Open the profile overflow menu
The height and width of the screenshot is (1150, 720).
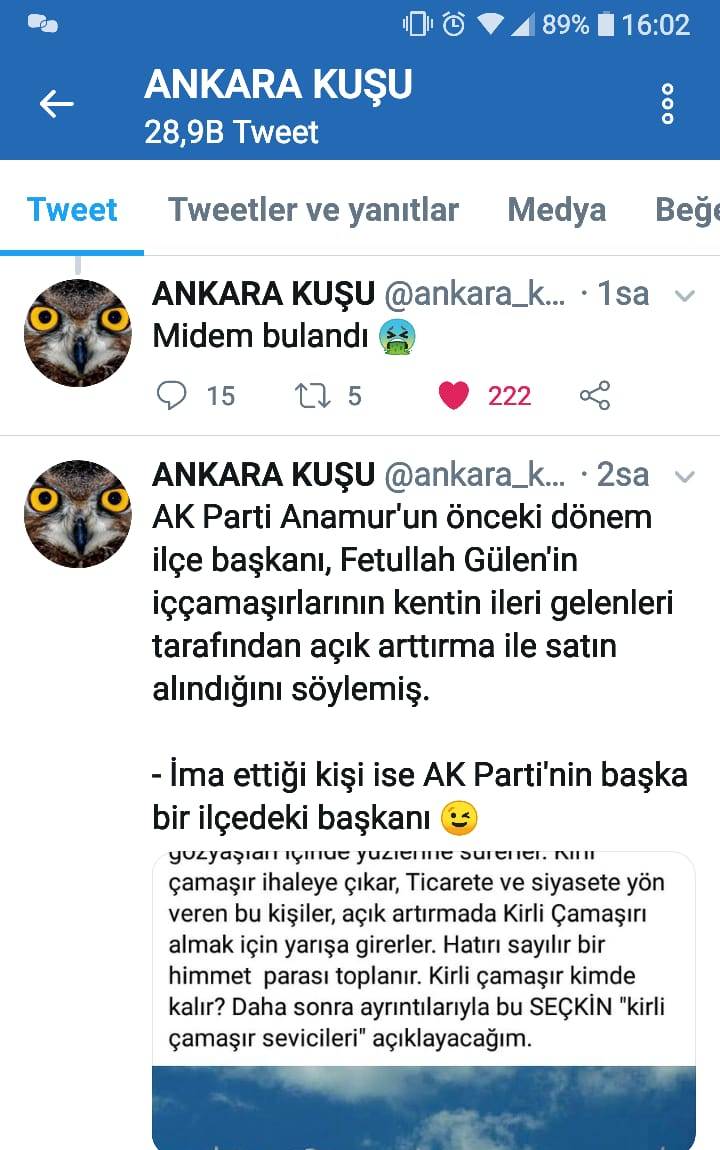pos(667,104)
